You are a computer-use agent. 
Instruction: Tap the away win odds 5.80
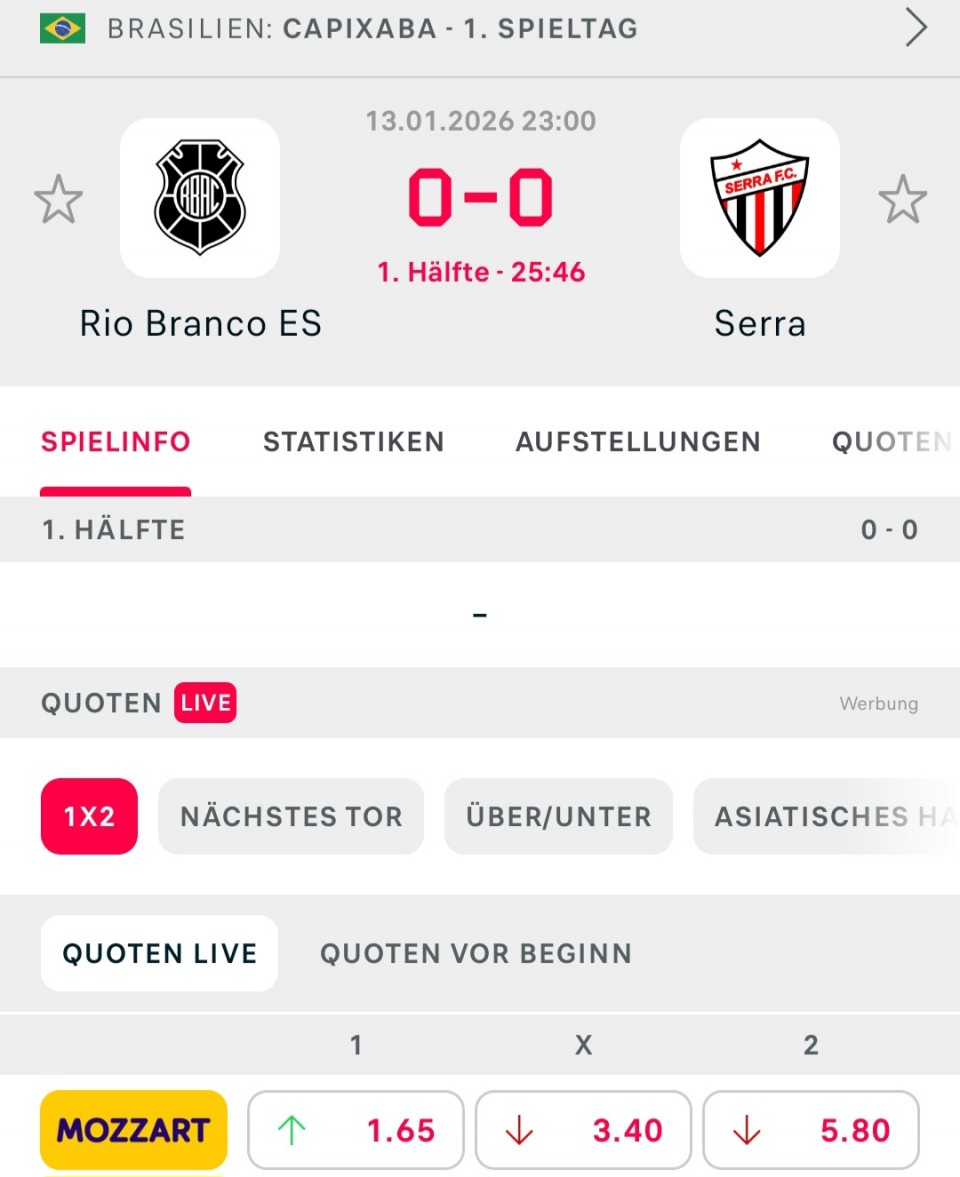coord(811,1130)
